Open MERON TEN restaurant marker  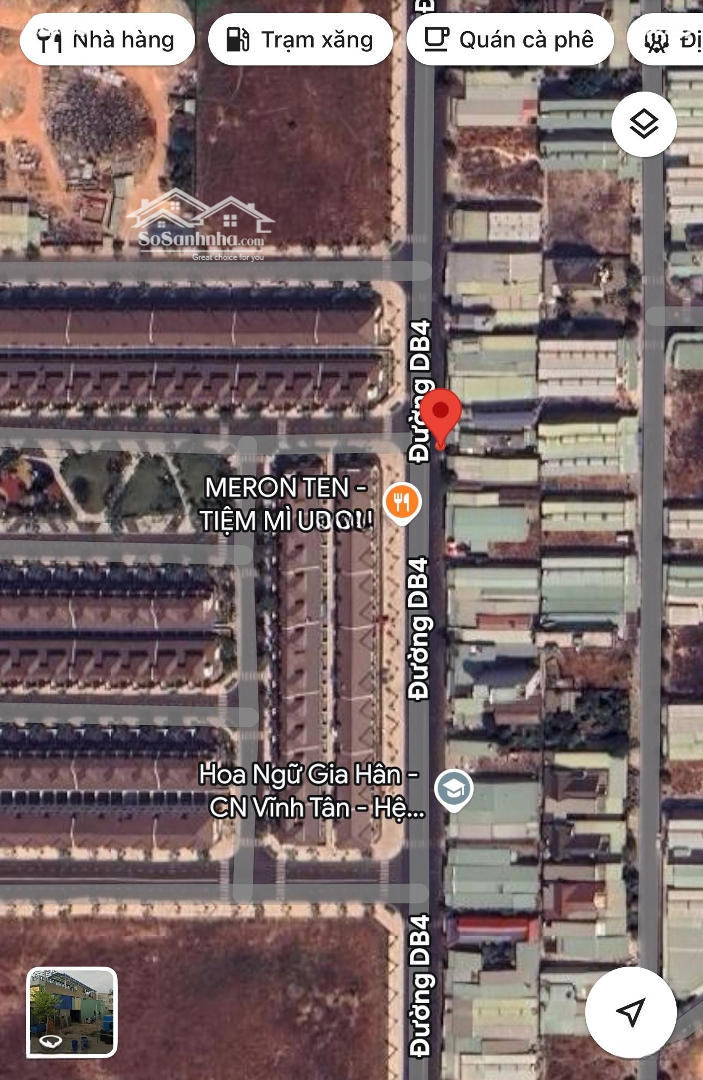pos(402,503)
